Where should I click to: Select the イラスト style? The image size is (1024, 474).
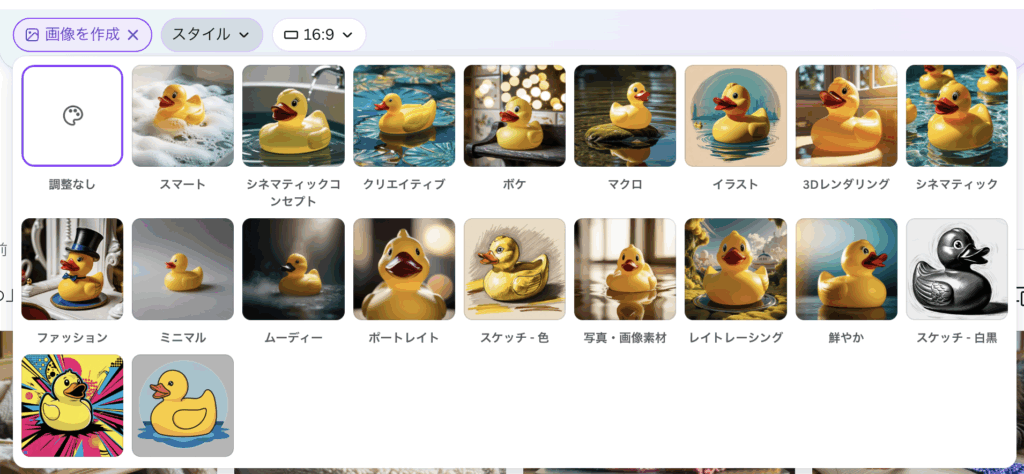[735, 116]
